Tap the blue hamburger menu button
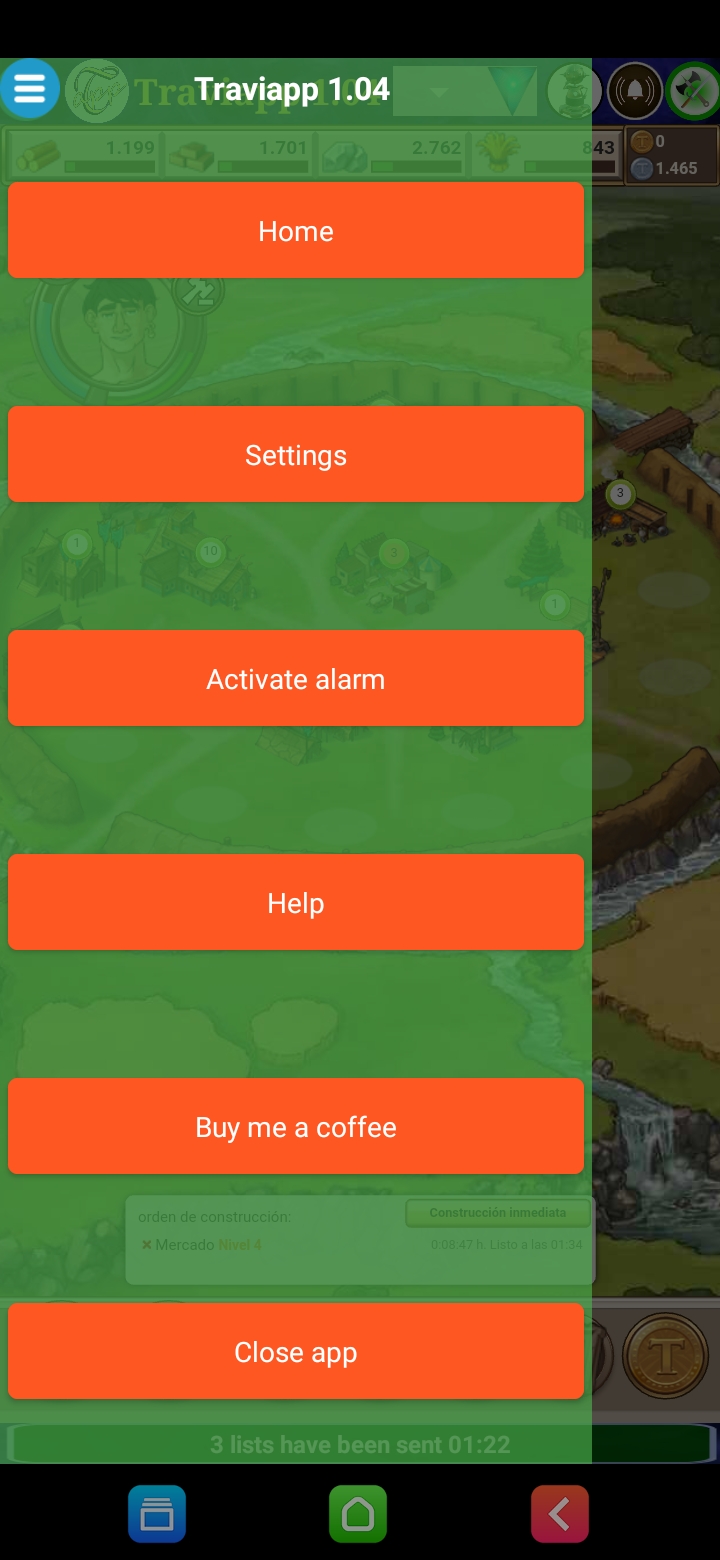This screenshot has height=1560, width=720. (30, 89)
